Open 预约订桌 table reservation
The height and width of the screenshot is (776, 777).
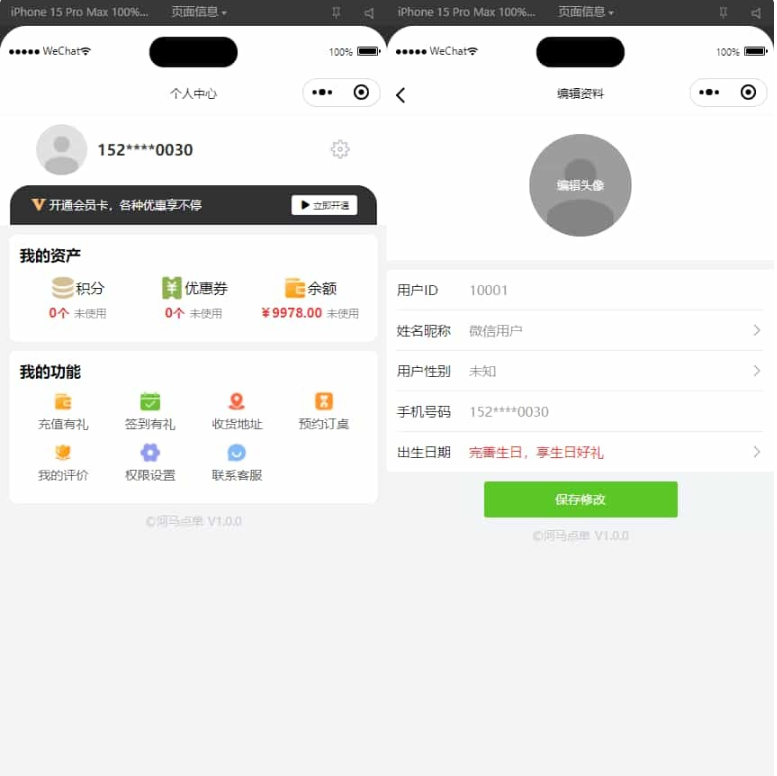pos(324,410)
